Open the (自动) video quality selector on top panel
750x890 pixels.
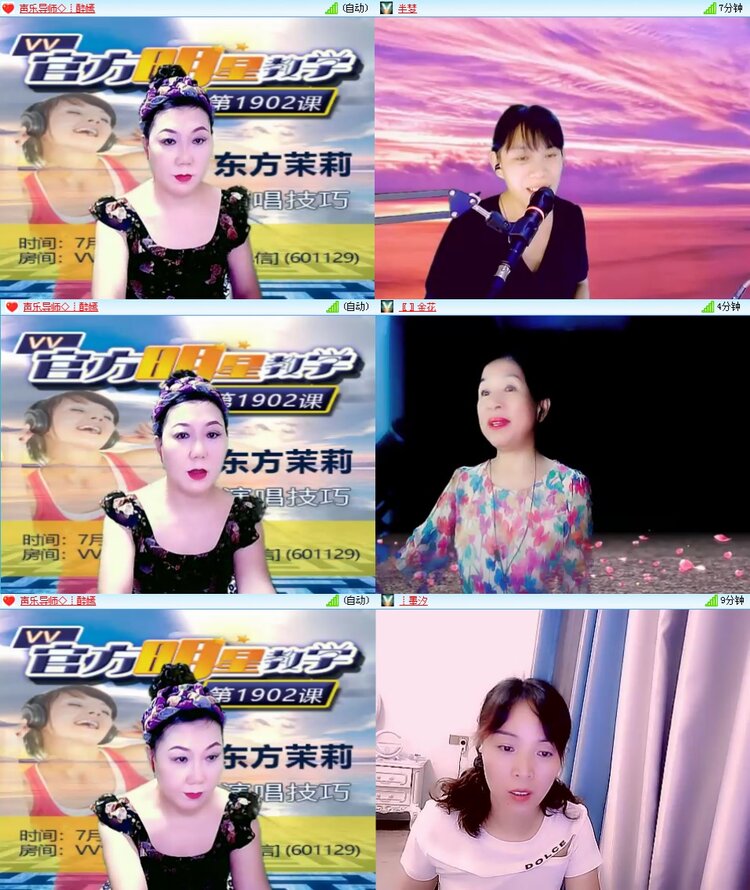pyautogui.click(x=356, y=8)
